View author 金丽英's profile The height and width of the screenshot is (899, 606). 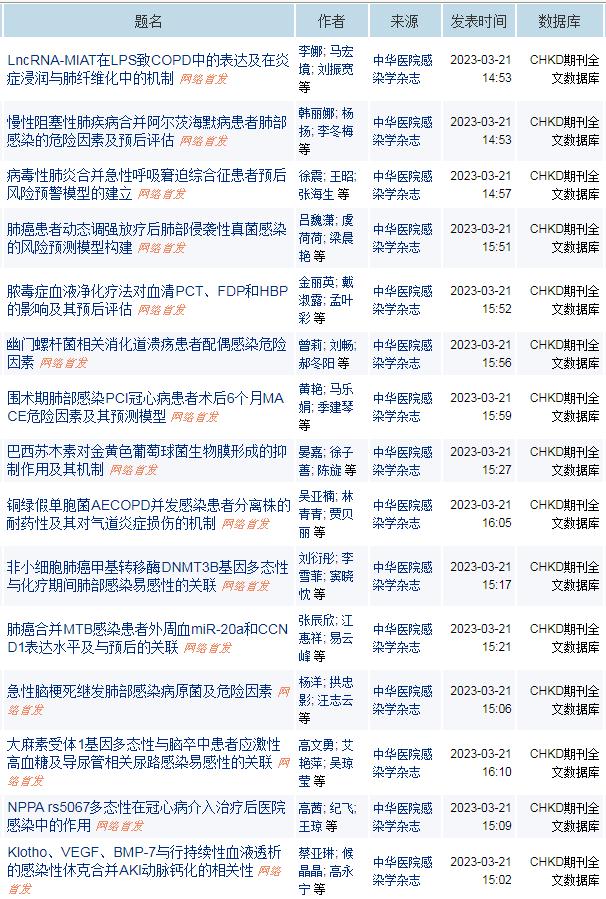click(x=316, y=282)
